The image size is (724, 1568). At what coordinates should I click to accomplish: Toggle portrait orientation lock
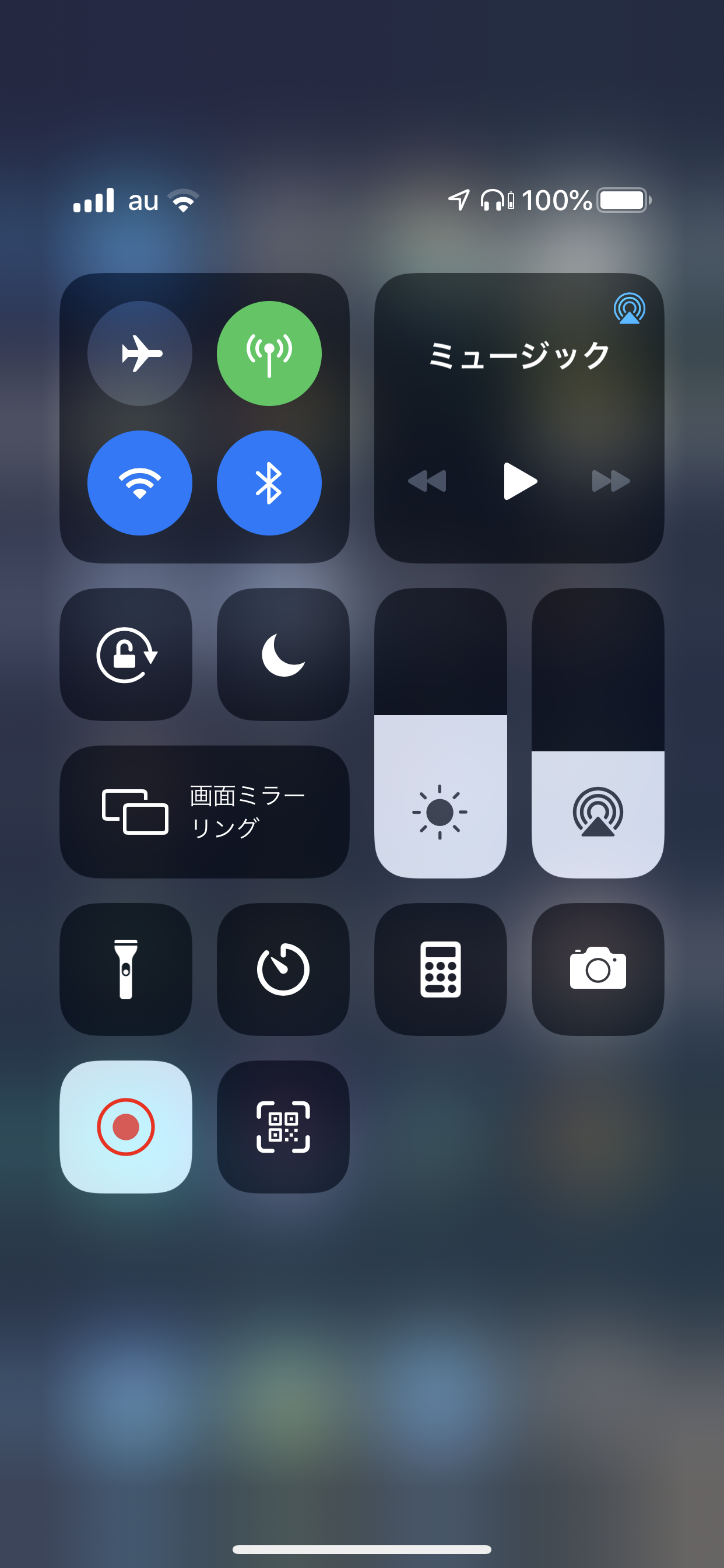tap(126, 654)
